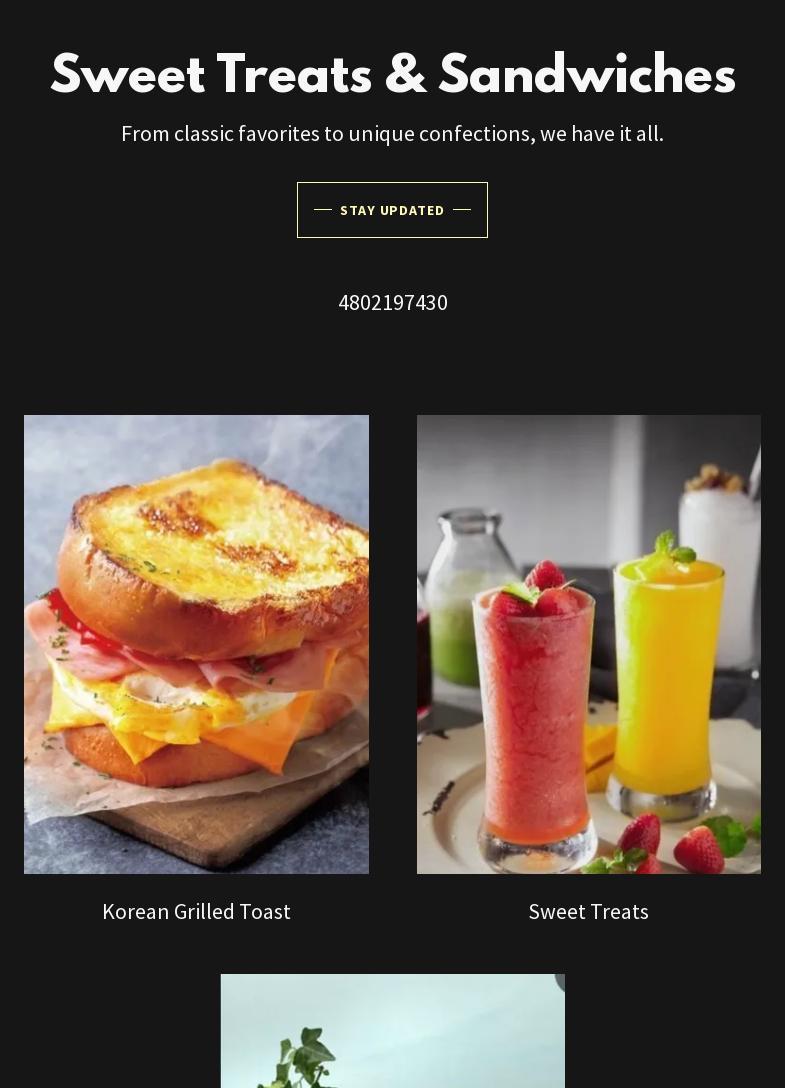
Task: Open the Sweet Treats picture
Action: coord(588,644)
